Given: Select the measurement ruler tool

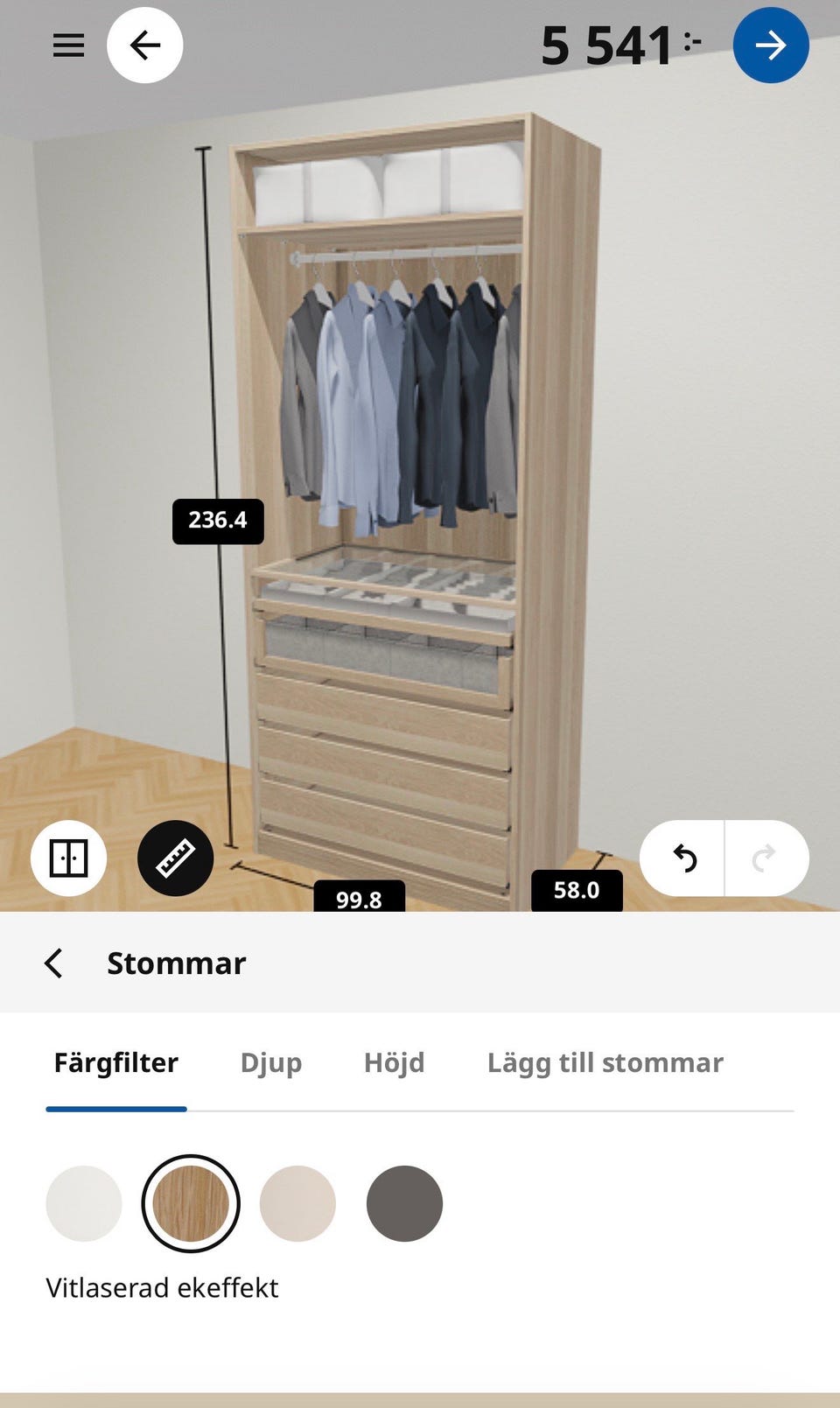Looking at the screenshot, I should (x=175, y=858).
